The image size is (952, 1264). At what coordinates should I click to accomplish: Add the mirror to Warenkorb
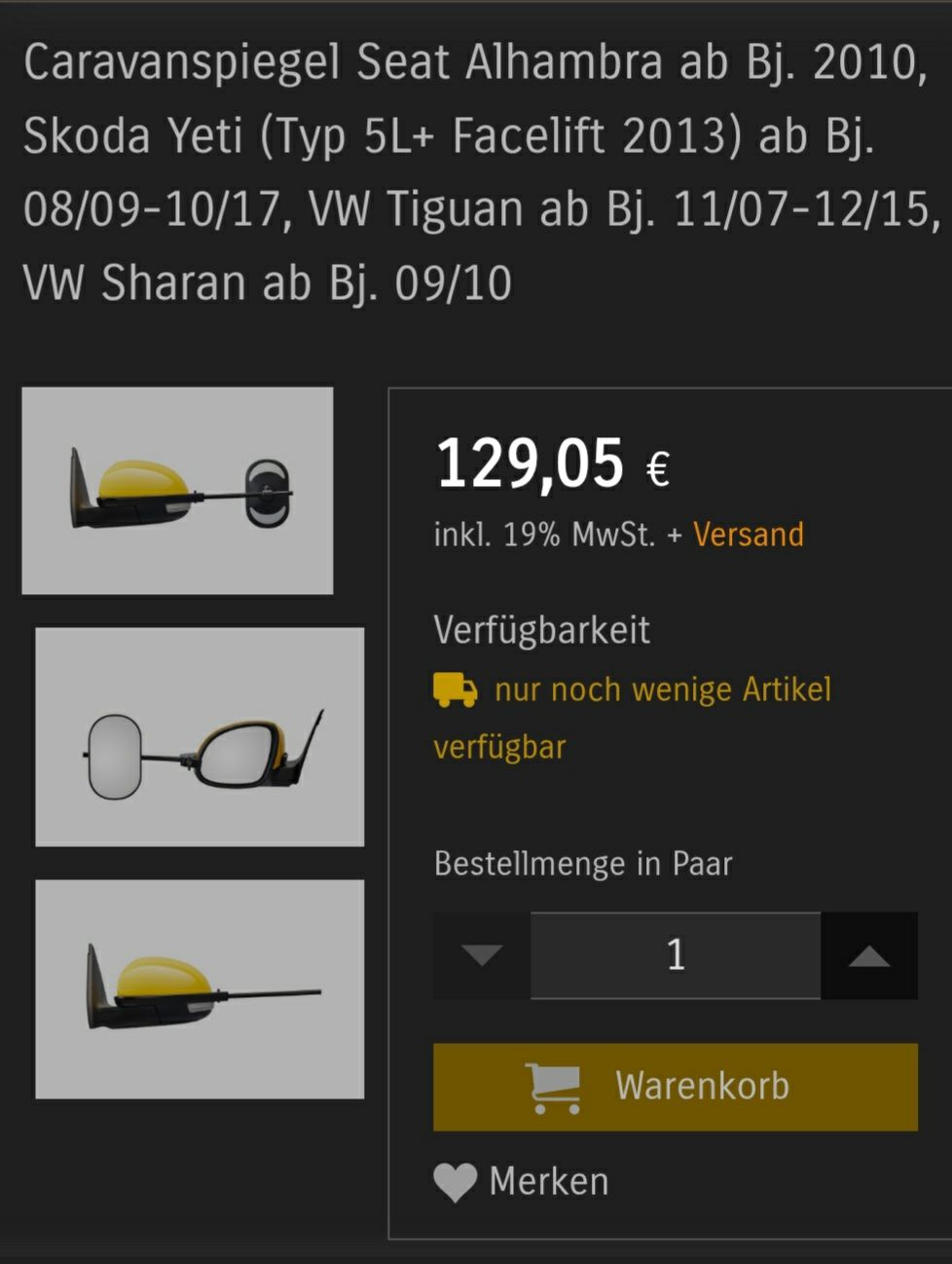675,1087
